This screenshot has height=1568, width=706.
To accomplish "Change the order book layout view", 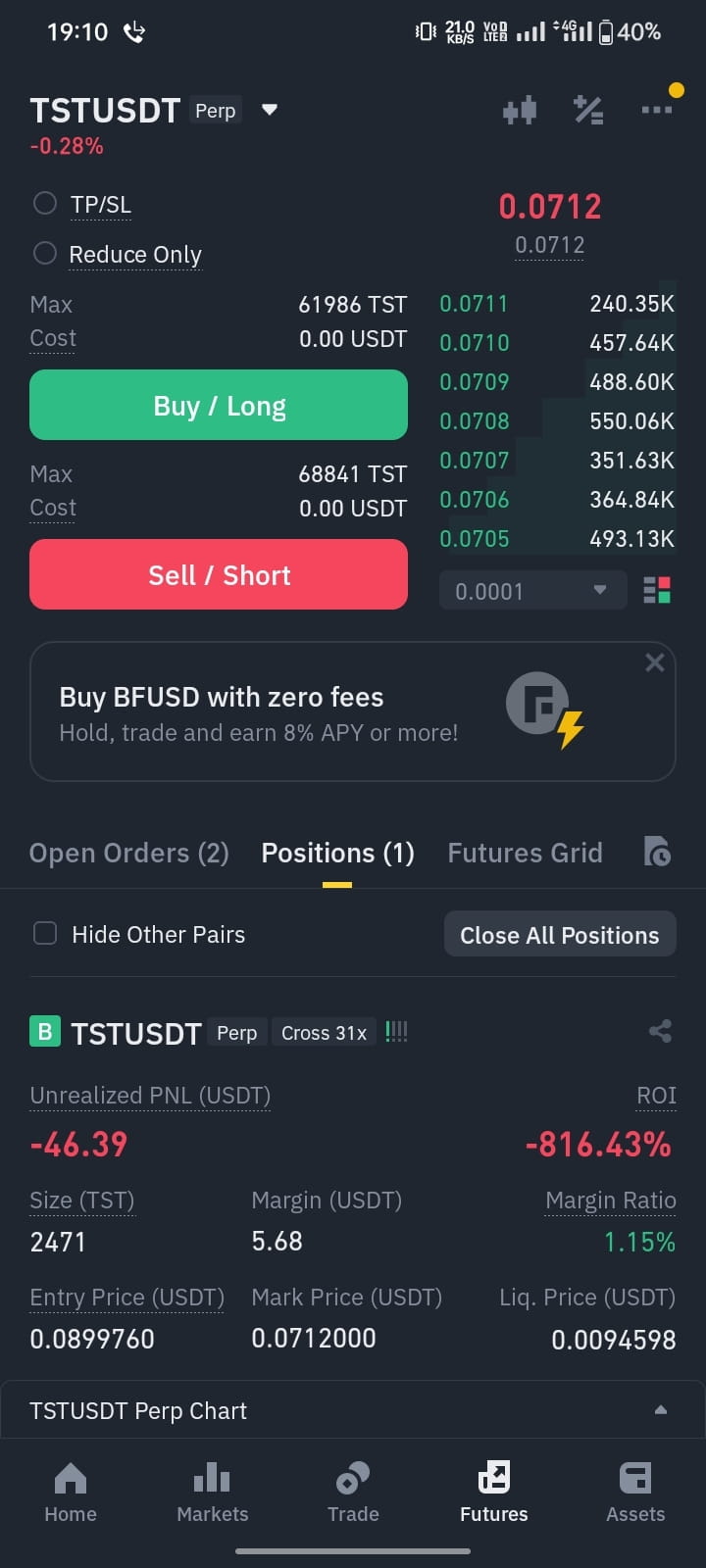I will click(x=657, y=590).
